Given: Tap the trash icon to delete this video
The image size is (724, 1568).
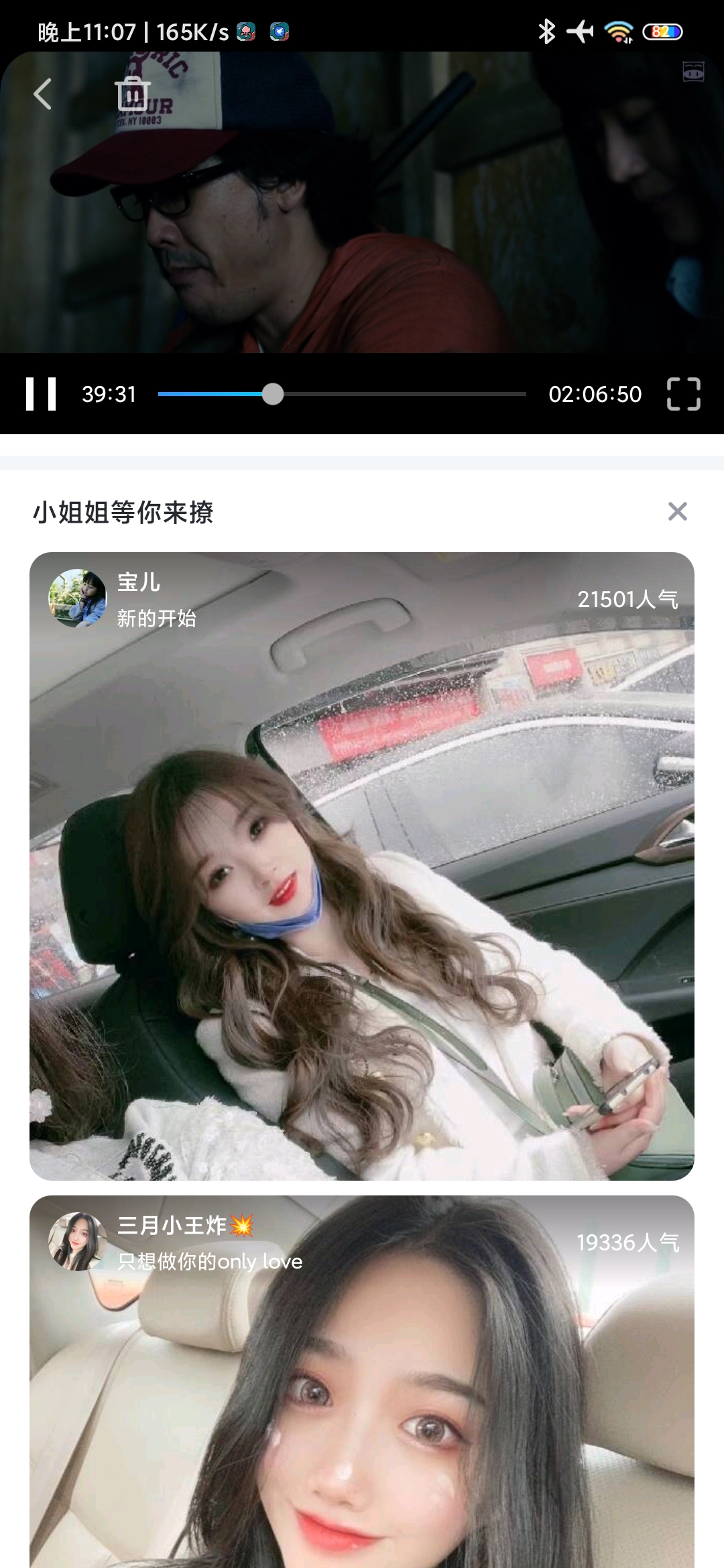Looking at the screenshot, I should pos(134,94).
